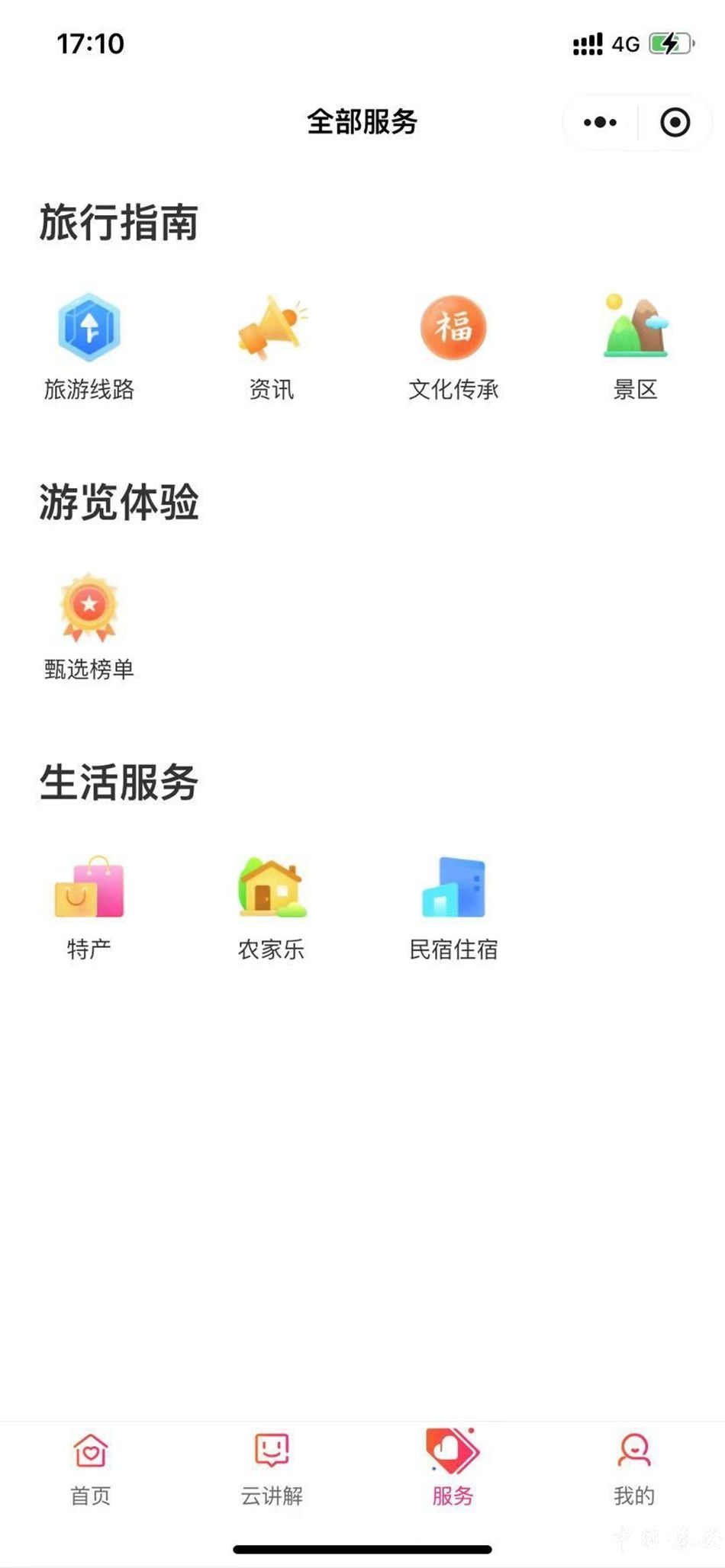Open the mini program more options menu

pos(600,122)
